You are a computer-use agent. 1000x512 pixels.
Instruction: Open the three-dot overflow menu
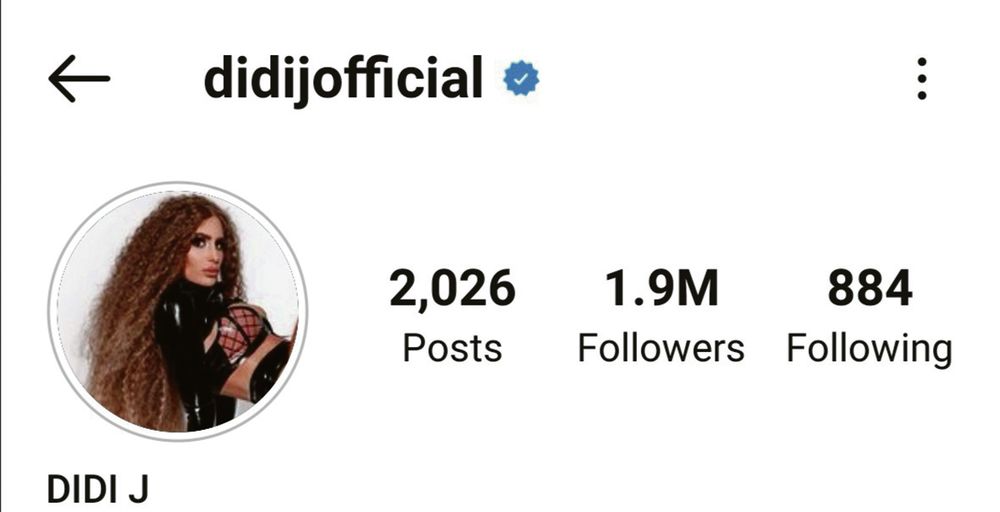[921, 79]
